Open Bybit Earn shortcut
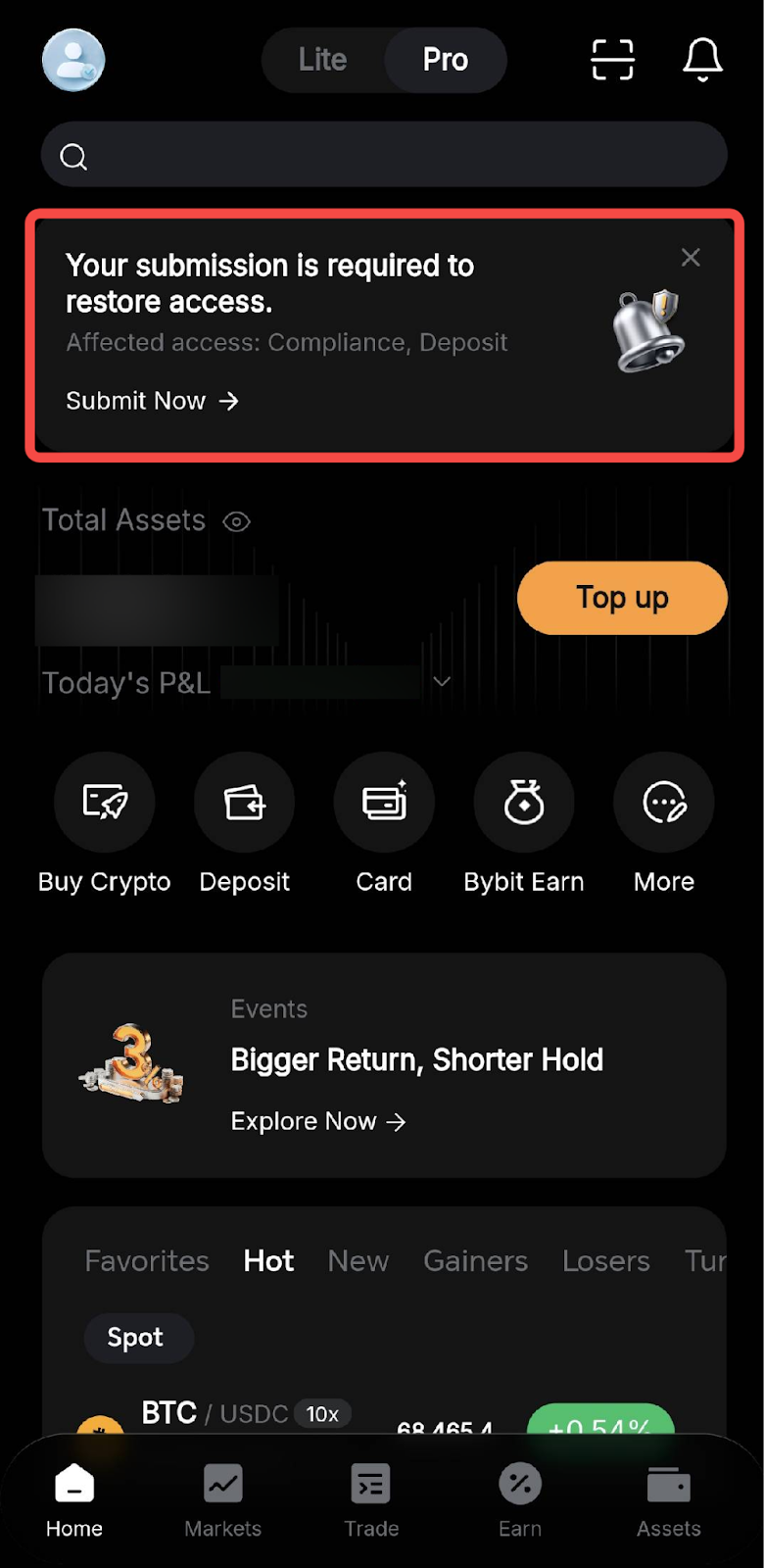The width and height of the screenshot is (764, 1568). 524,803
